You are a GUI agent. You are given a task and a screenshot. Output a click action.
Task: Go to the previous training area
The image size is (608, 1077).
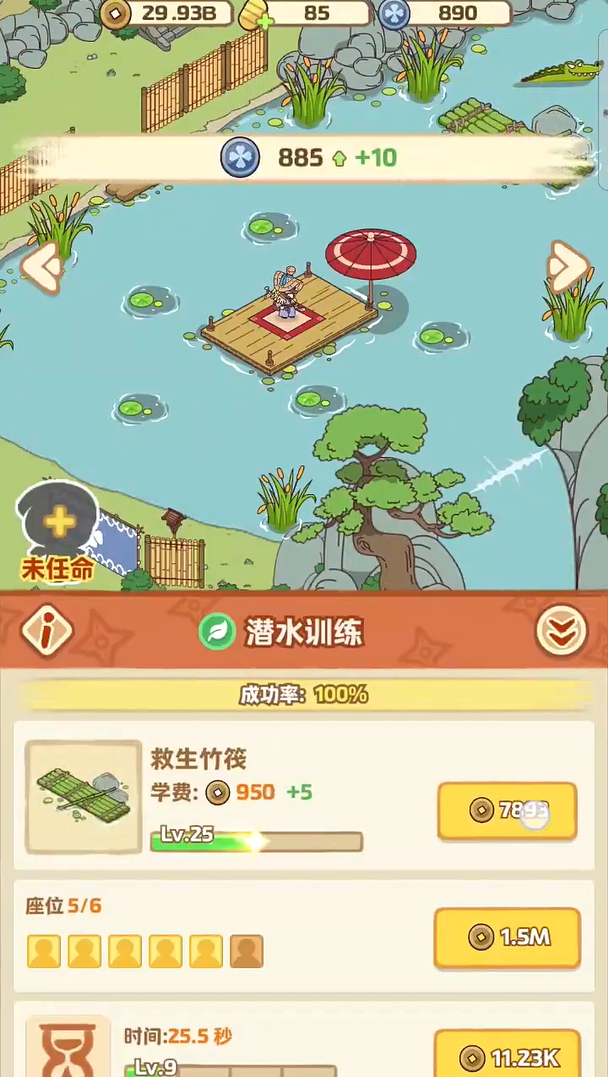pos(42,269)
